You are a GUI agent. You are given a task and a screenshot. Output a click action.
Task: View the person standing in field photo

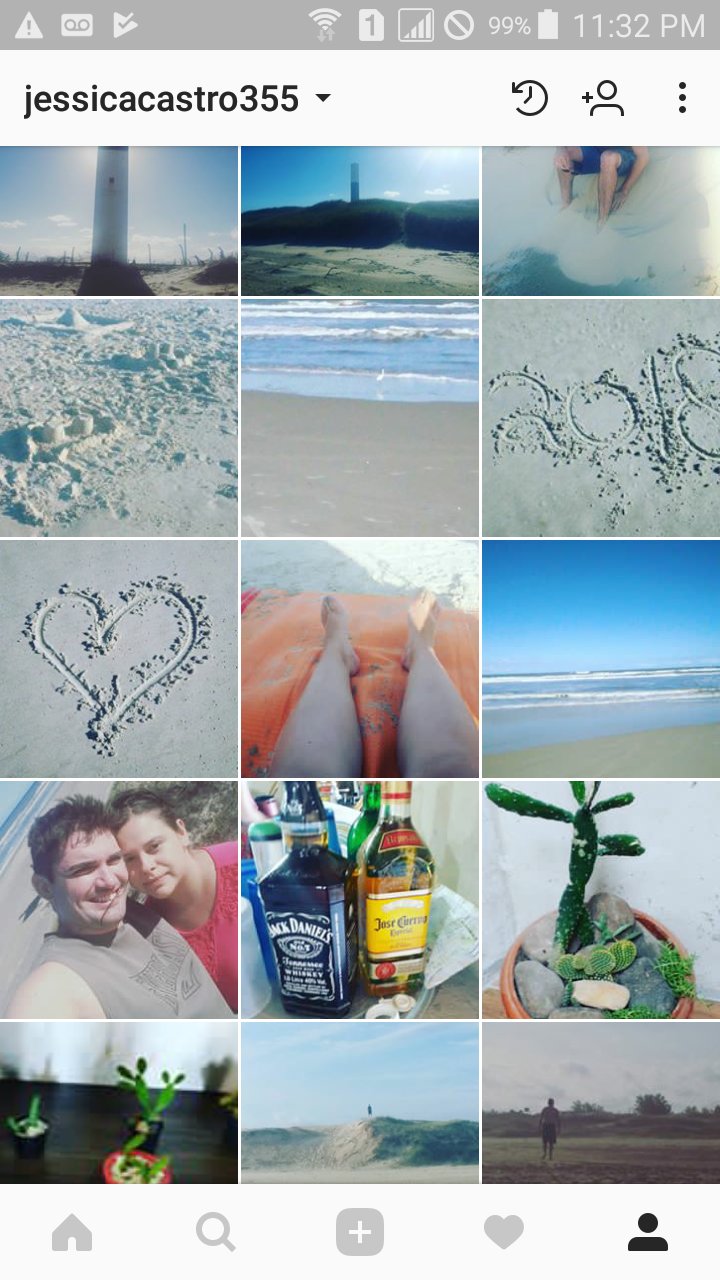[601, 1103]
